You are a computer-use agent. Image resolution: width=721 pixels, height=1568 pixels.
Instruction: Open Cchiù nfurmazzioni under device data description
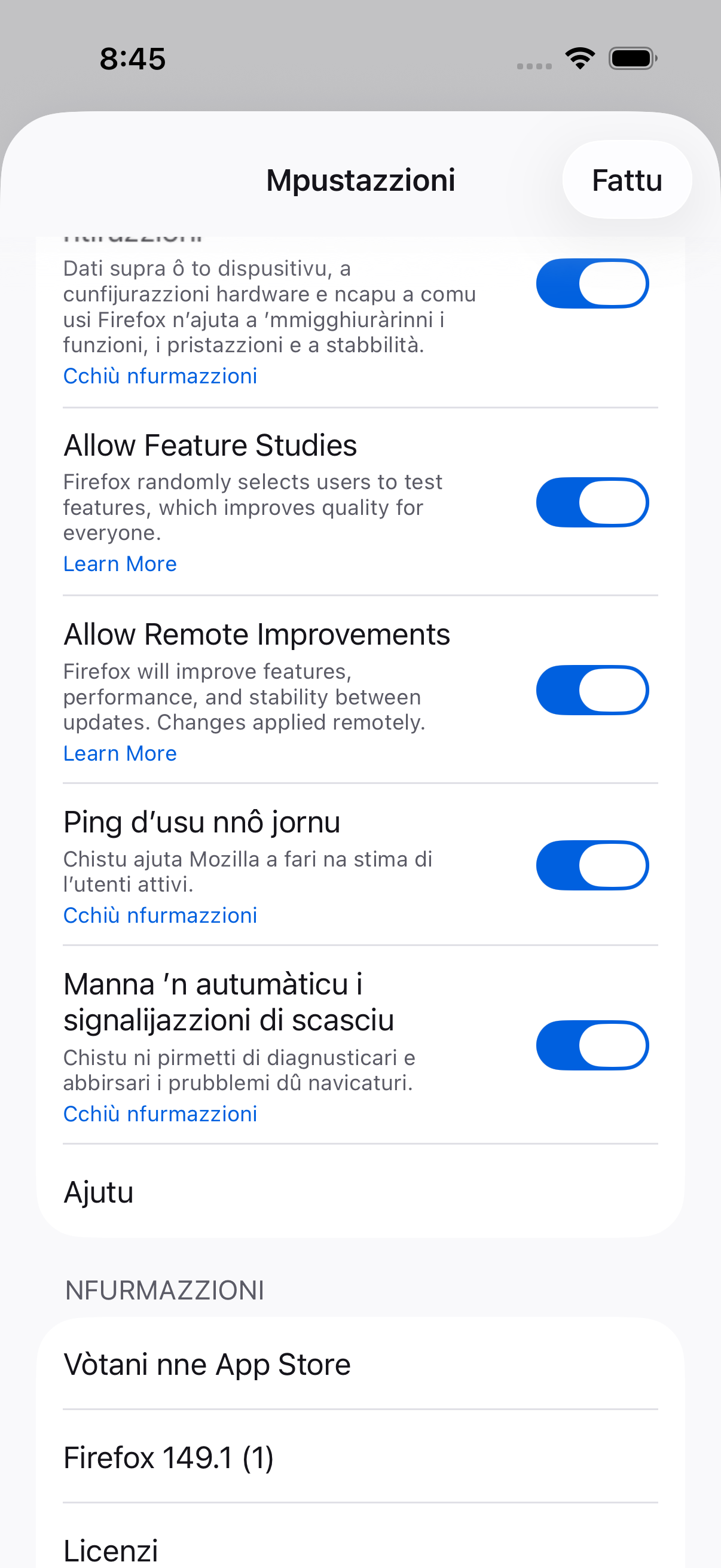[x=160, y=376]
